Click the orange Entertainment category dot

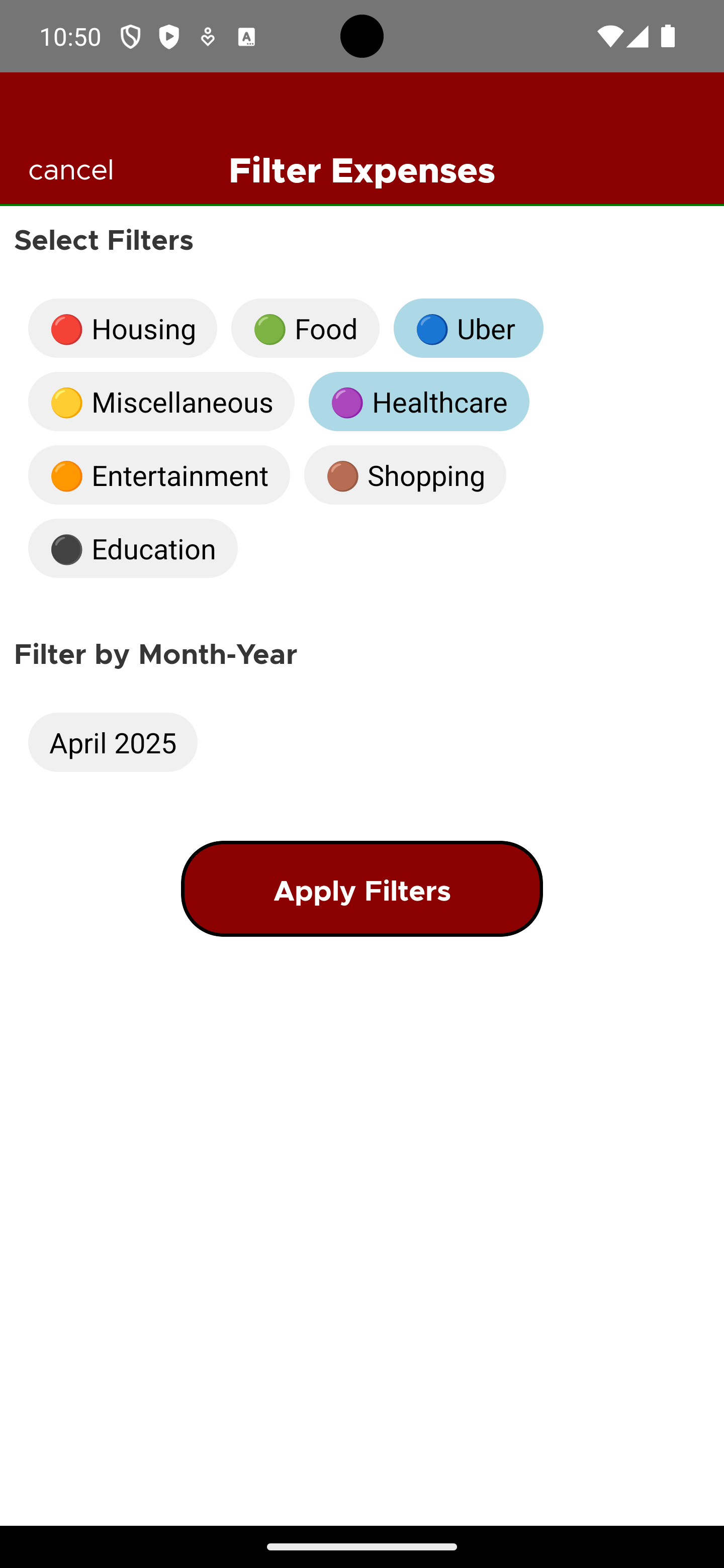click(66, 475)
